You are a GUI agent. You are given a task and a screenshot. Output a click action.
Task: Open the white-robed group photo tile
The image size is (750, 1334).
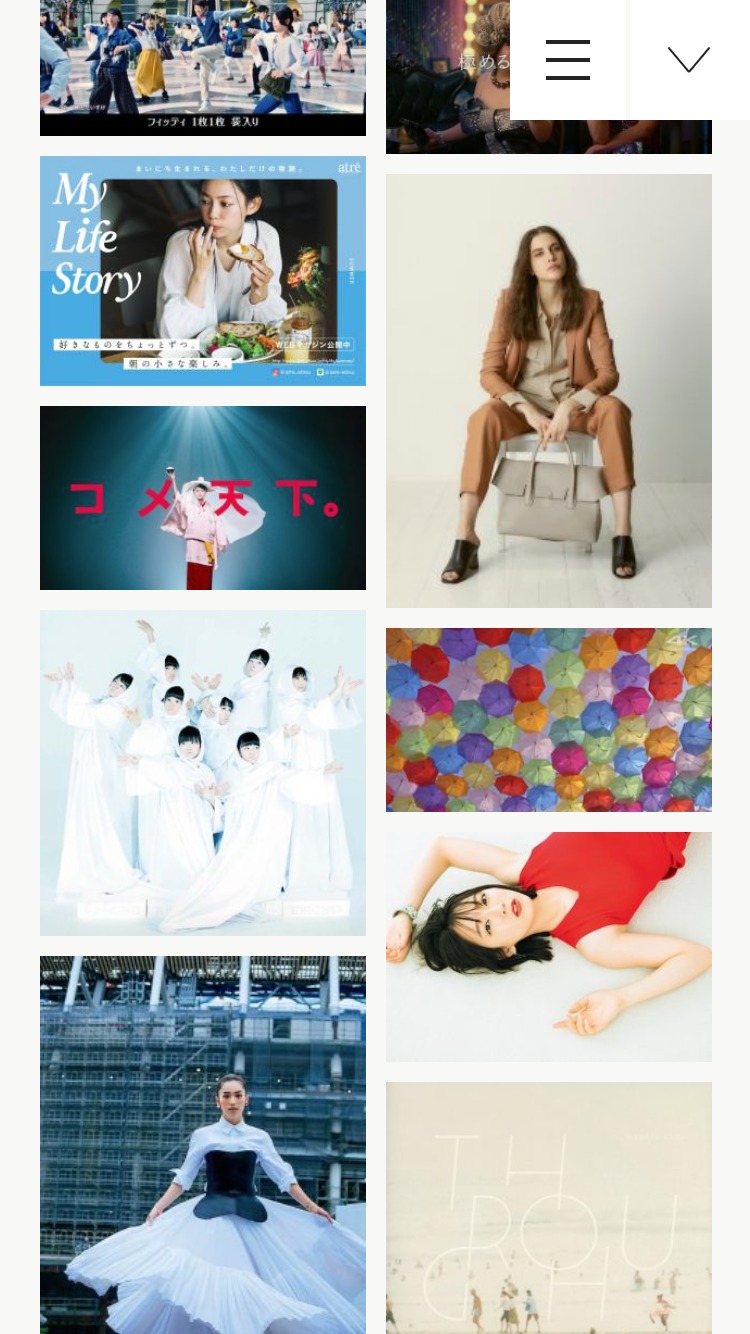(203, 773)
